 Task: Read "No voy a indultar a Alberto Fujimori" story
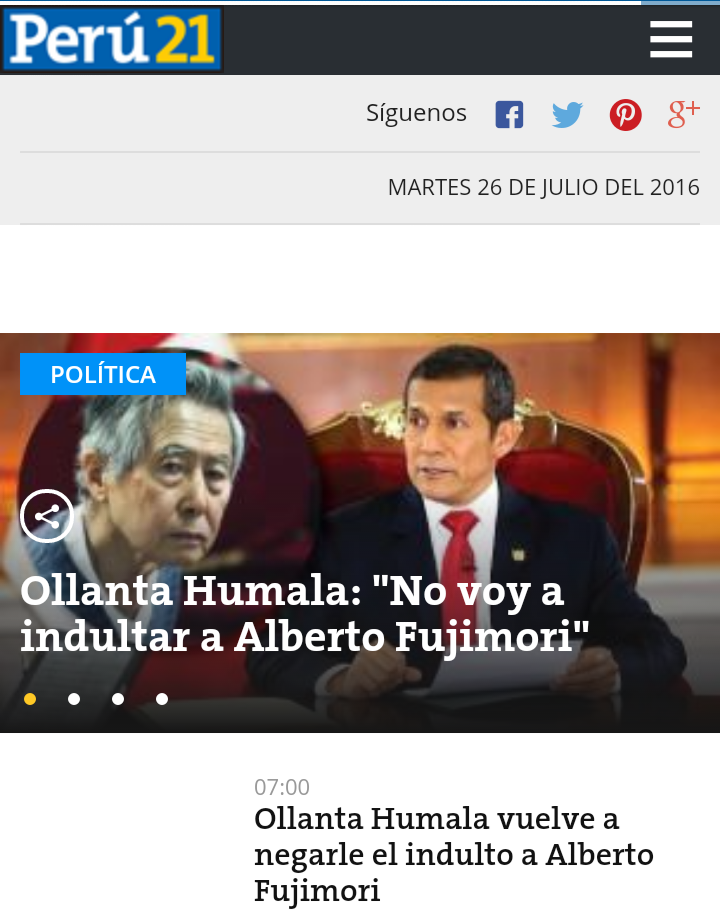point(305,614)
